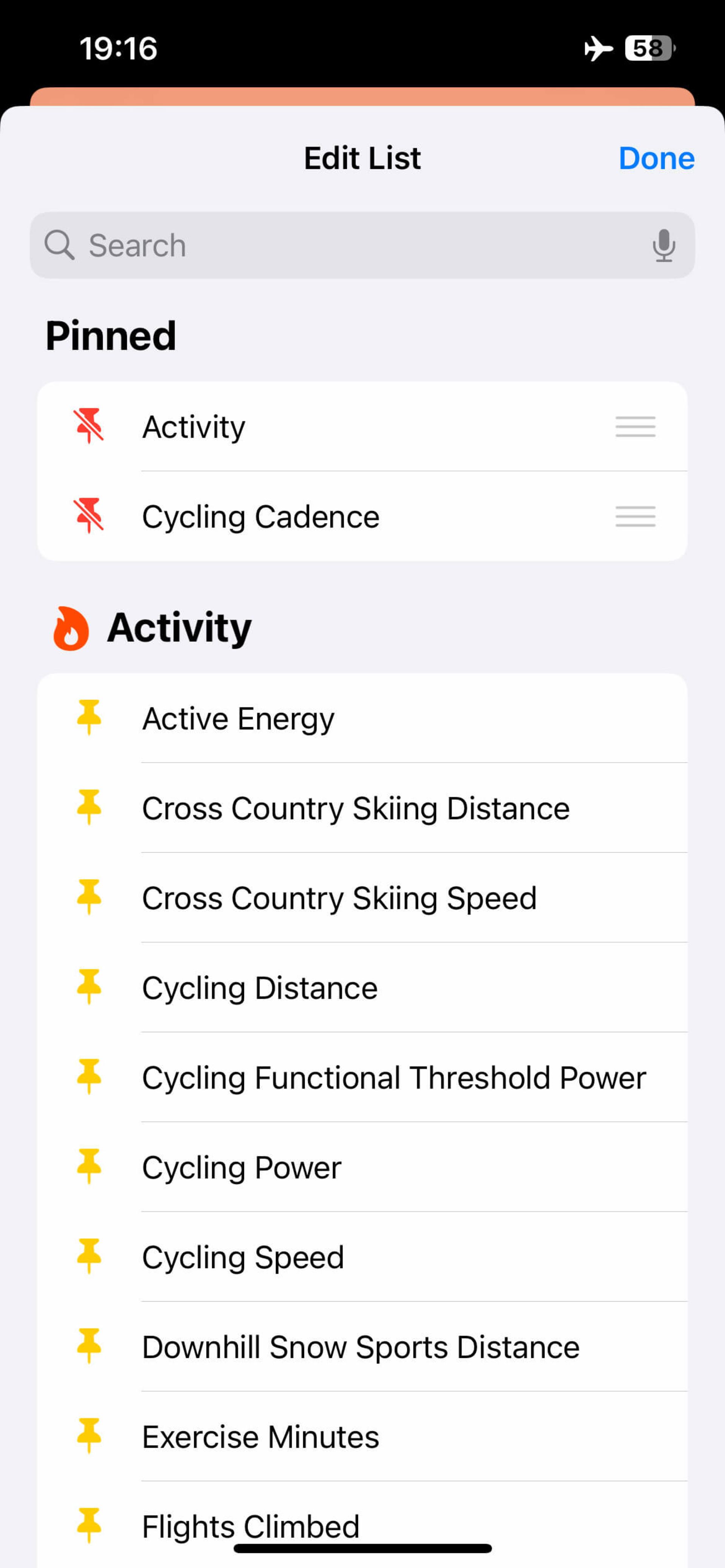725x1568 pixels.
Task: Pin Cycling Speed
Action: click(89, 1256)
